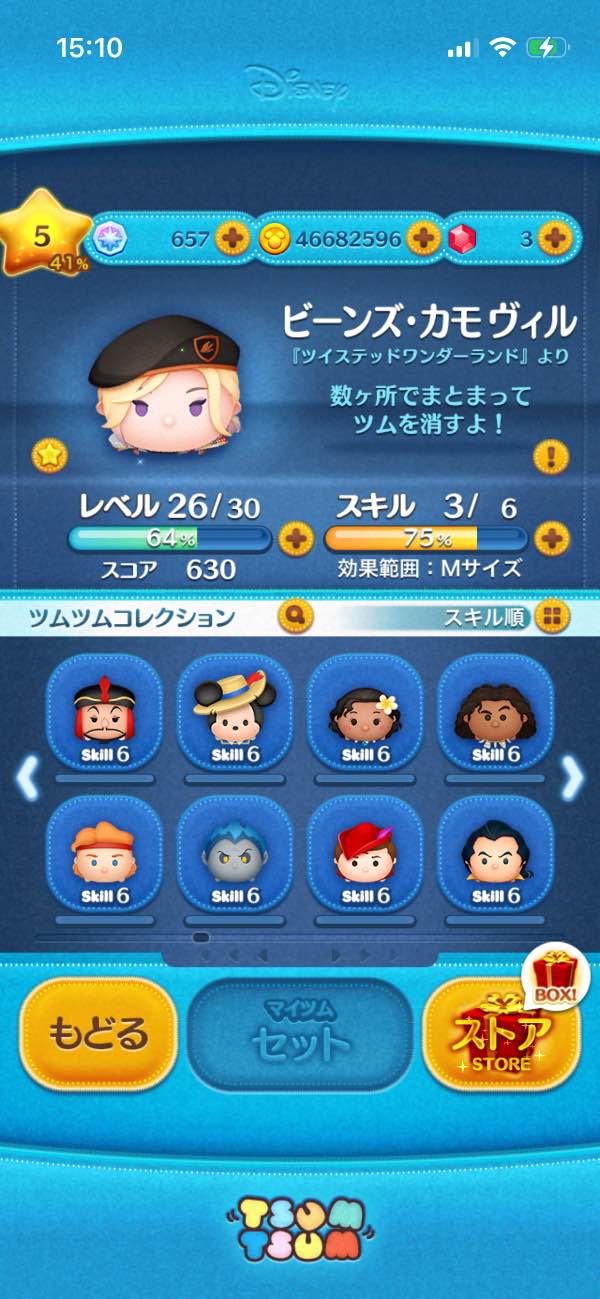Tap the small star icon beside the featured tsum
The image size is (600, 1299).
click(49, 456)
